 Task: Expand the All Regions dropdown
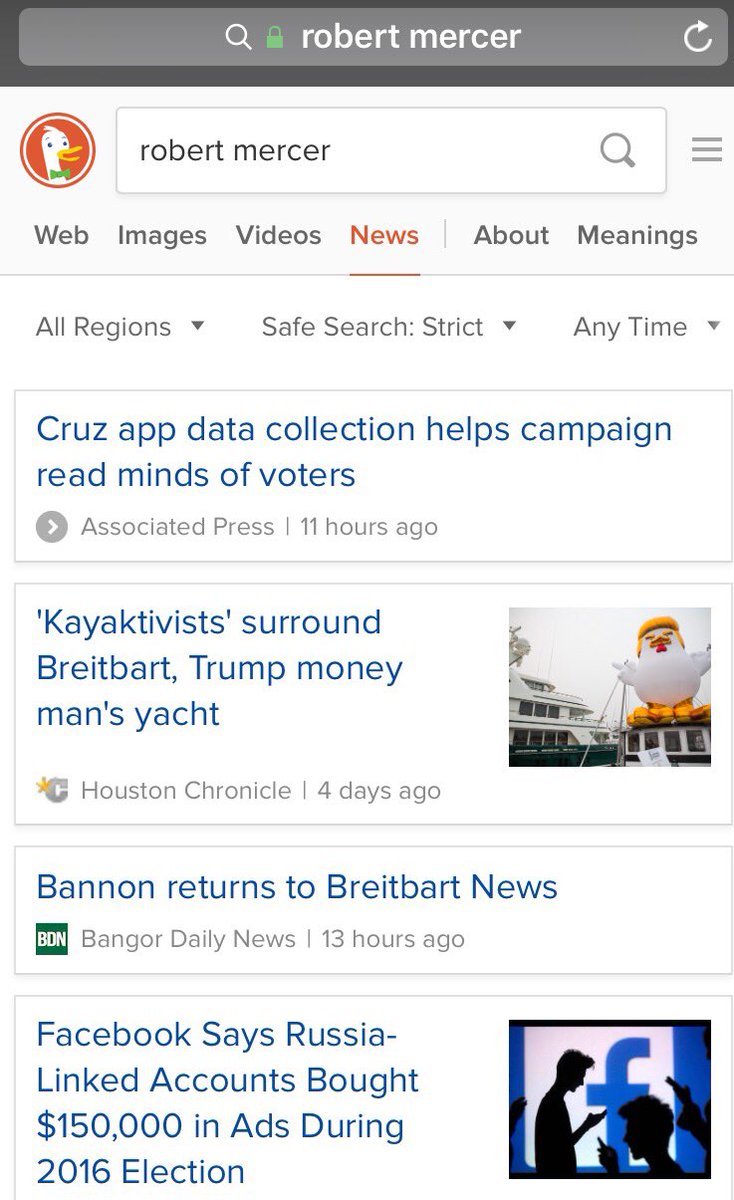(x=119, y=327)
